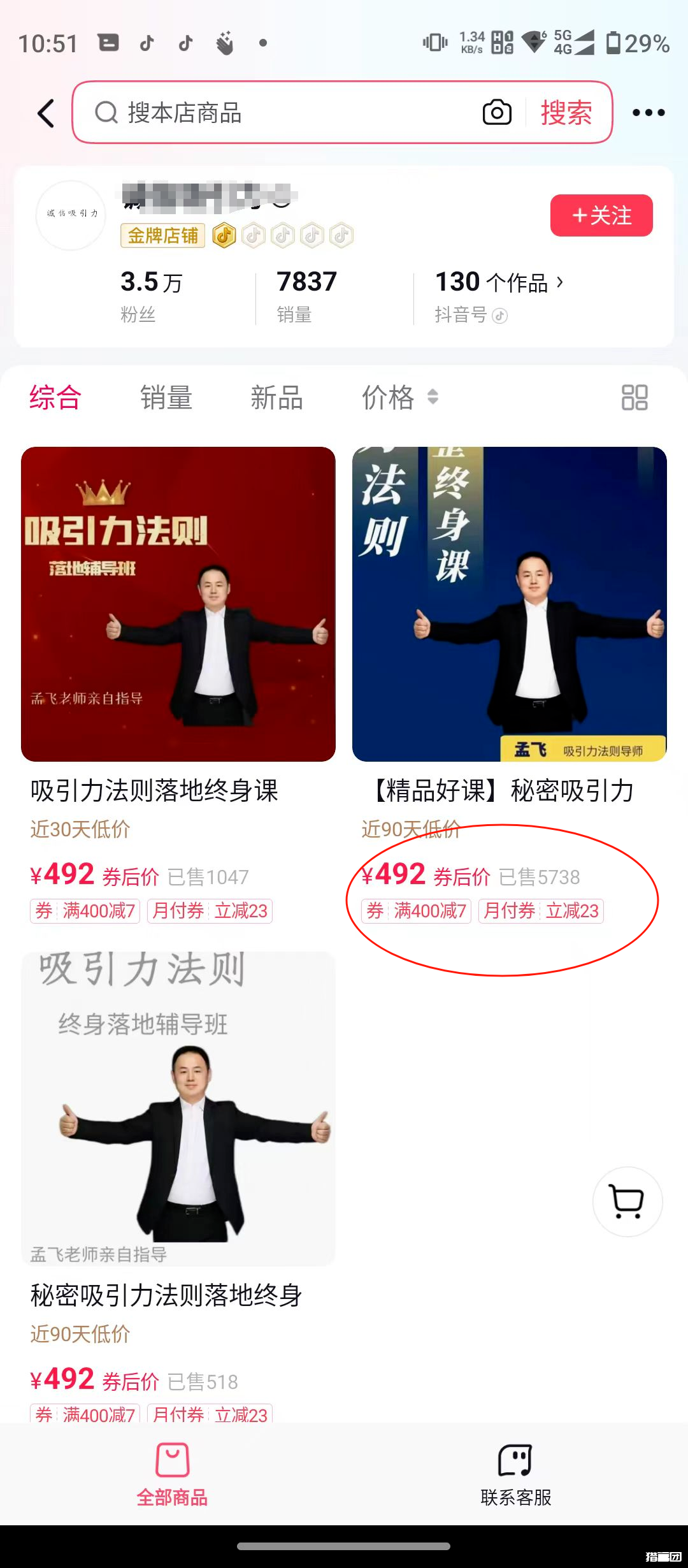The width and height of the screenshot is (688, 1568).
Task: Expand 抖音号 account details
Action: pyautogui.click(x=469, y=314)
